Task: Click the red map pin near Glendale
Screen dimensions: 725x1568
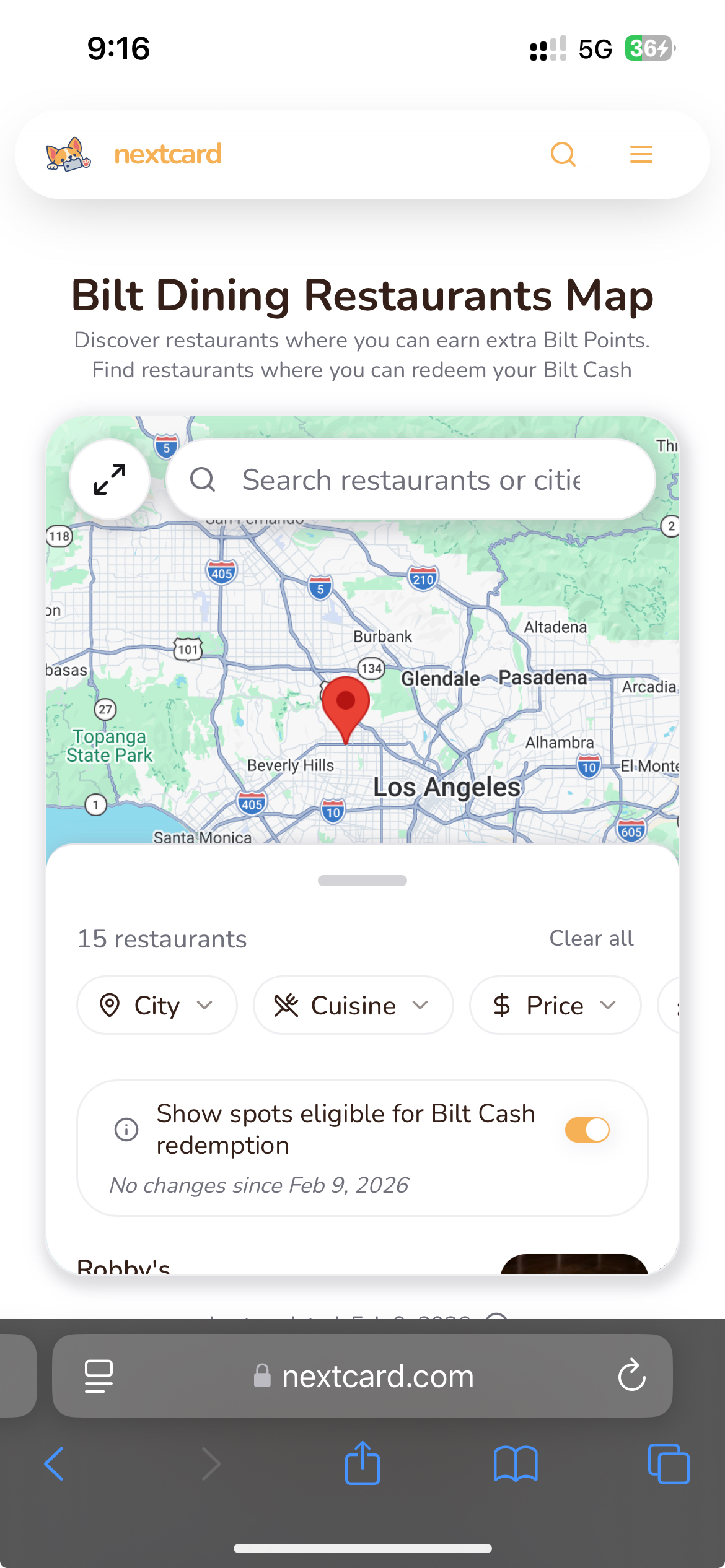Action: pos(345,703)
